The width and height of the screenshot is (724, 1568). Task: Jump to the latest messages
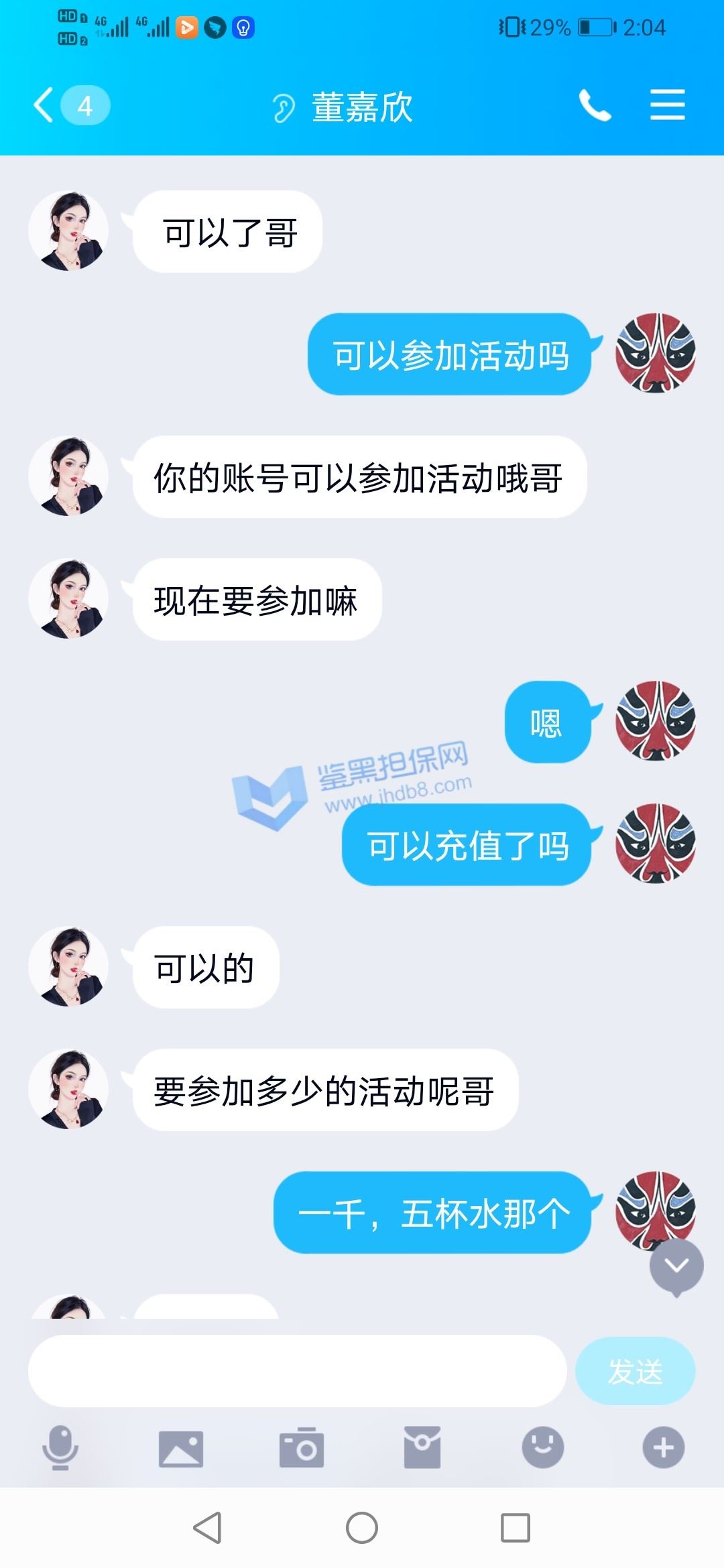pos(676,1266)
